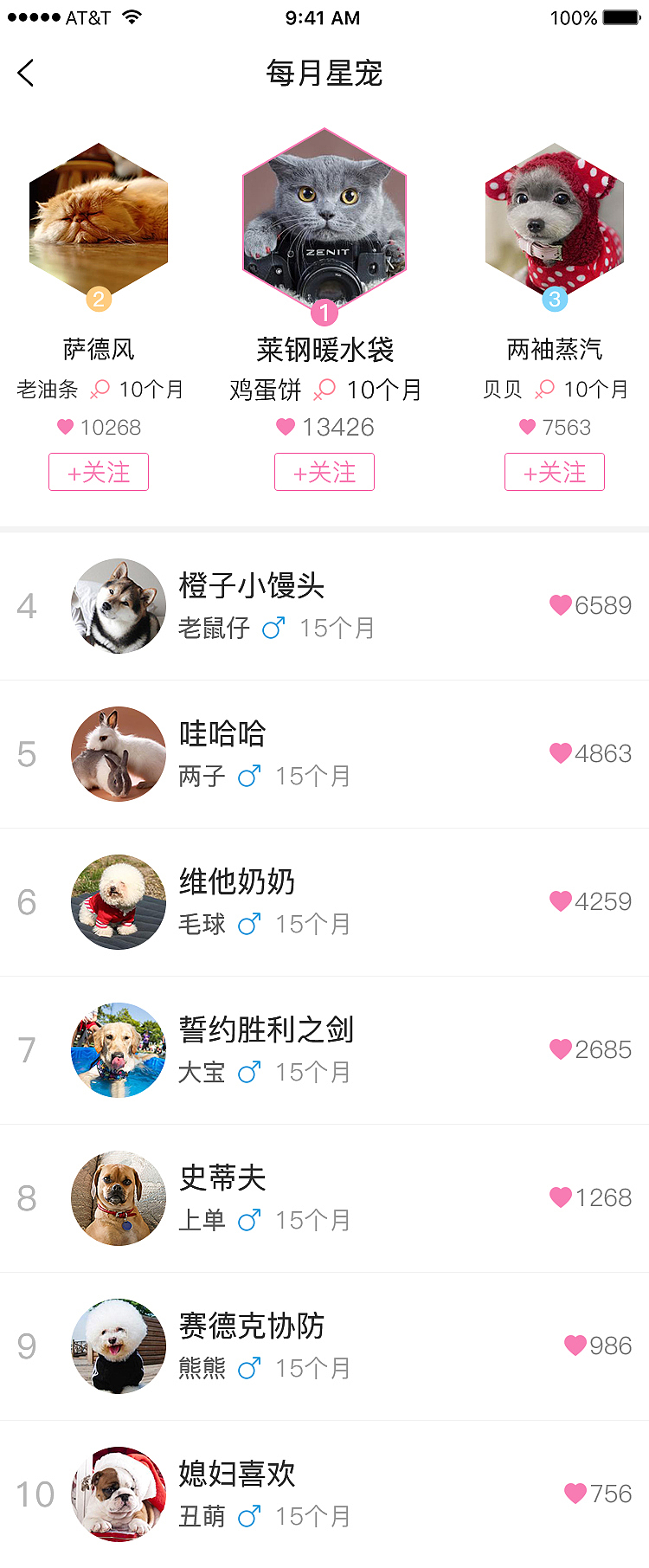Click the back arrow at the top left
649x1568 pixels.
25,74
